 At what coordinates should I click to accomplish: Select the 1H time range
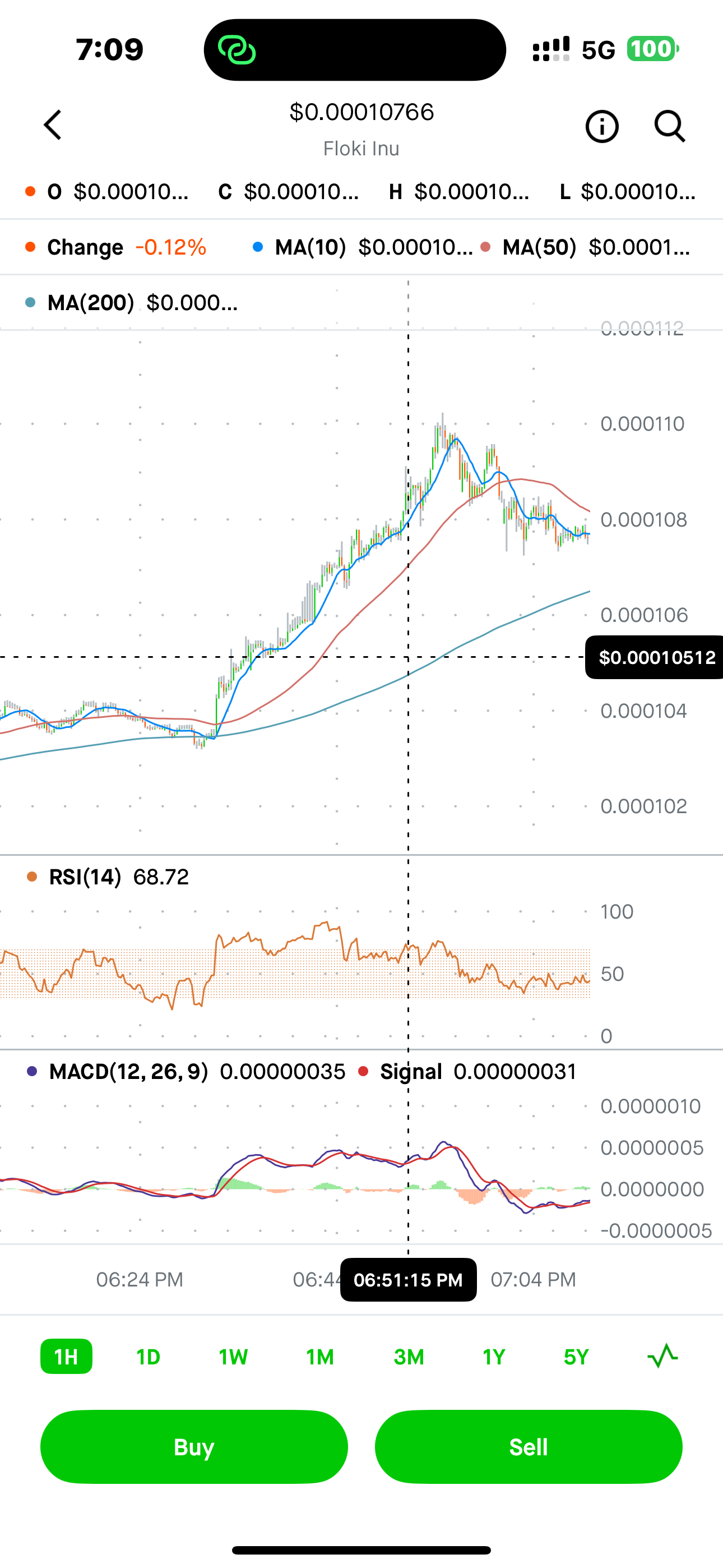pyautogui.click(x=66, y=1356)
